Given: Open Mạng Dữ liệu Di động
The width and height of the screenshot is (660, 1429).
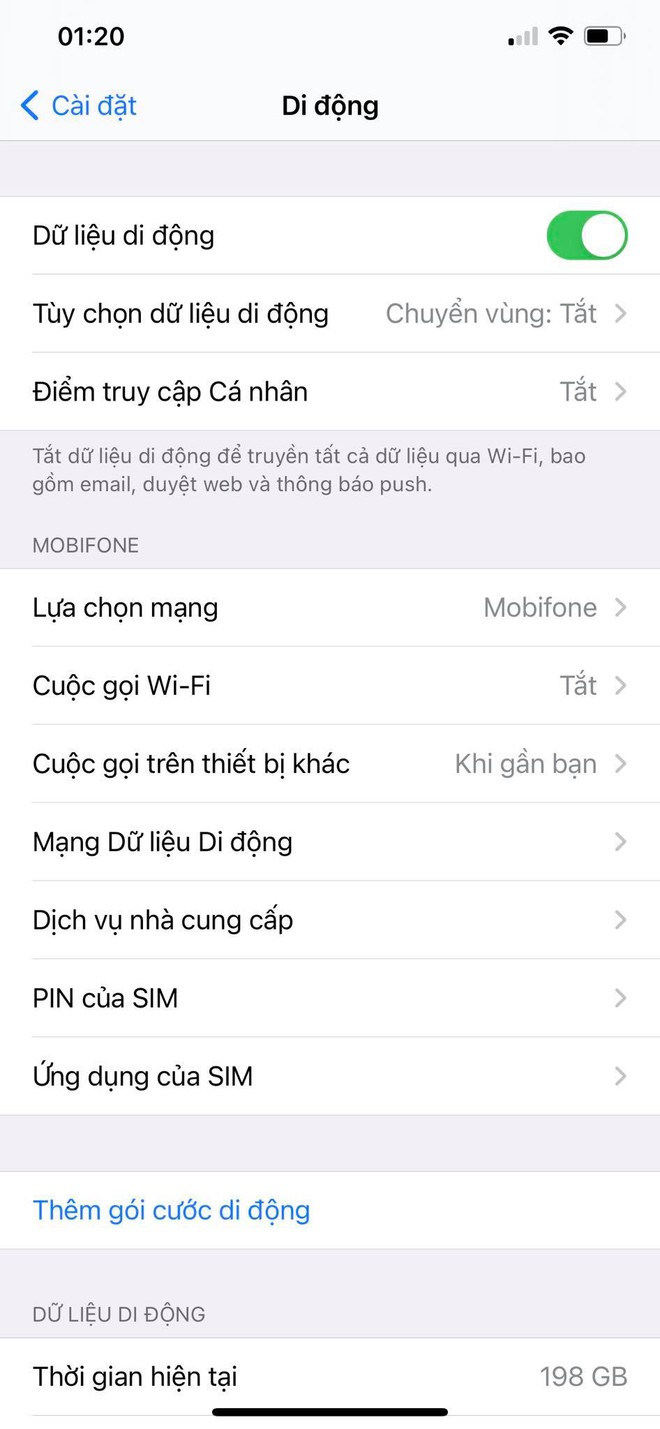Looking at the screenshot, I should pyautogui.click(x=330, y=842).
